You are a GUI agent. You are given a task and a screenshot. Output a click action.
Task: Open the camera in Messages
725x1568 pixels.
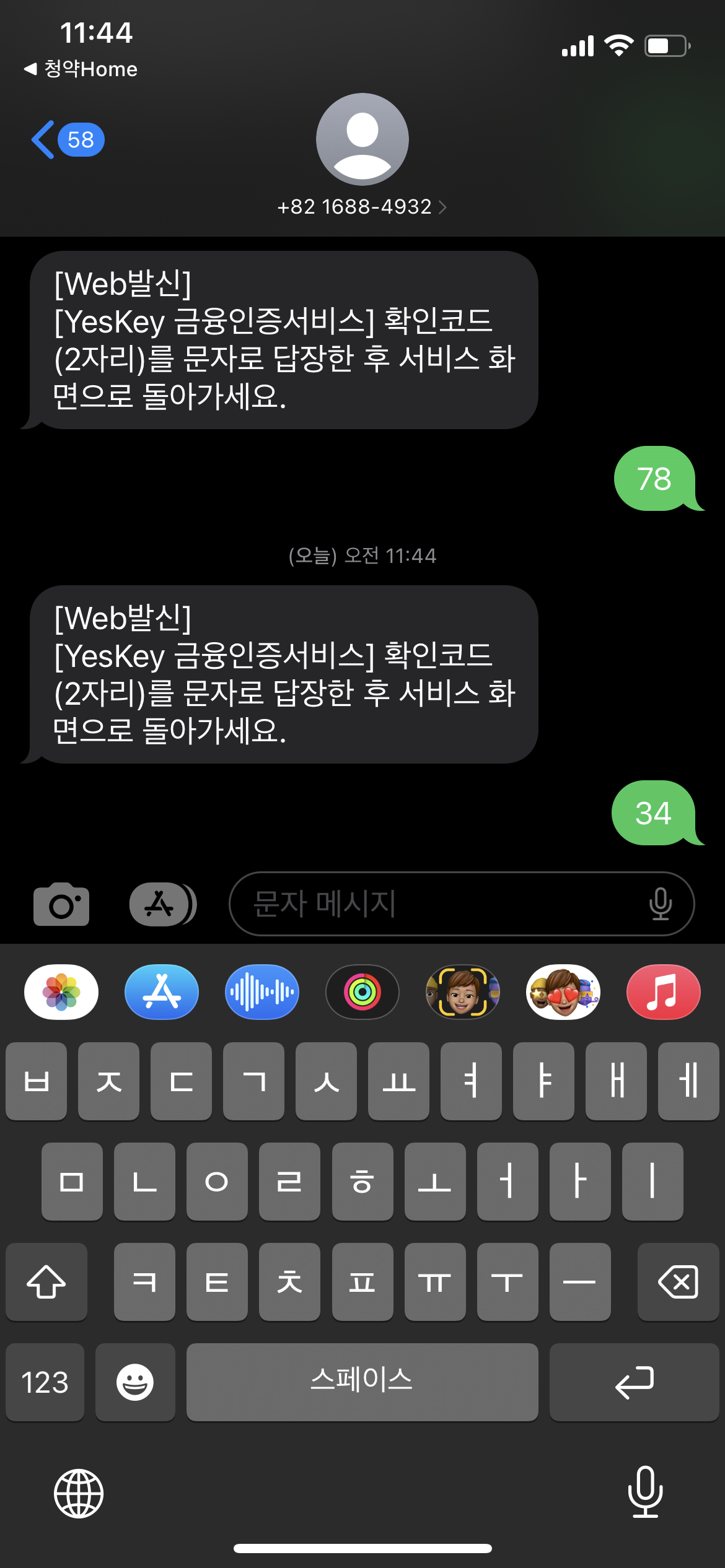[x=61, y=903]
